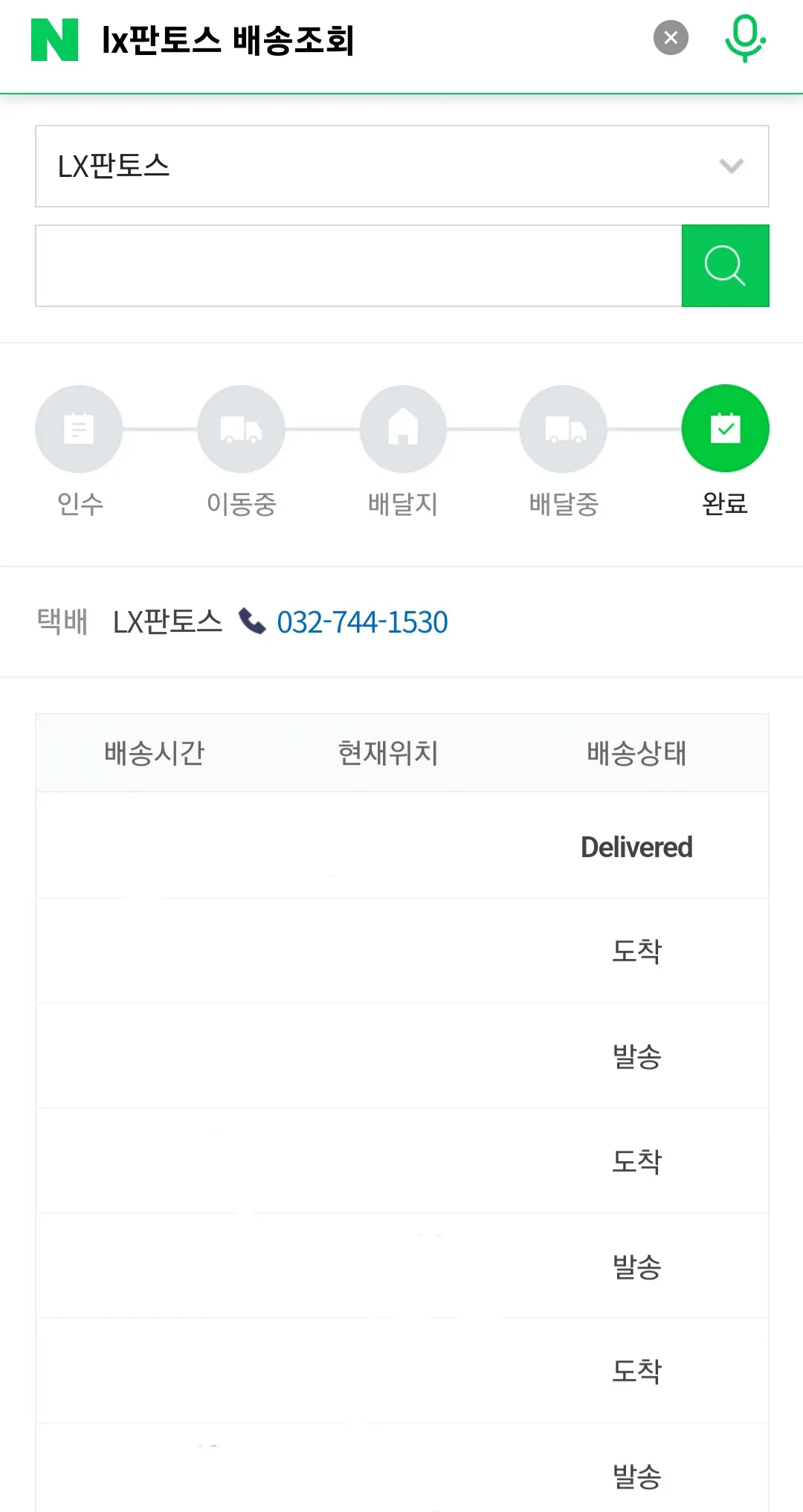The width and height of the screenshot is (803, 1512).
Task: Select the 배송상태 column header
Action: point(636,754)
